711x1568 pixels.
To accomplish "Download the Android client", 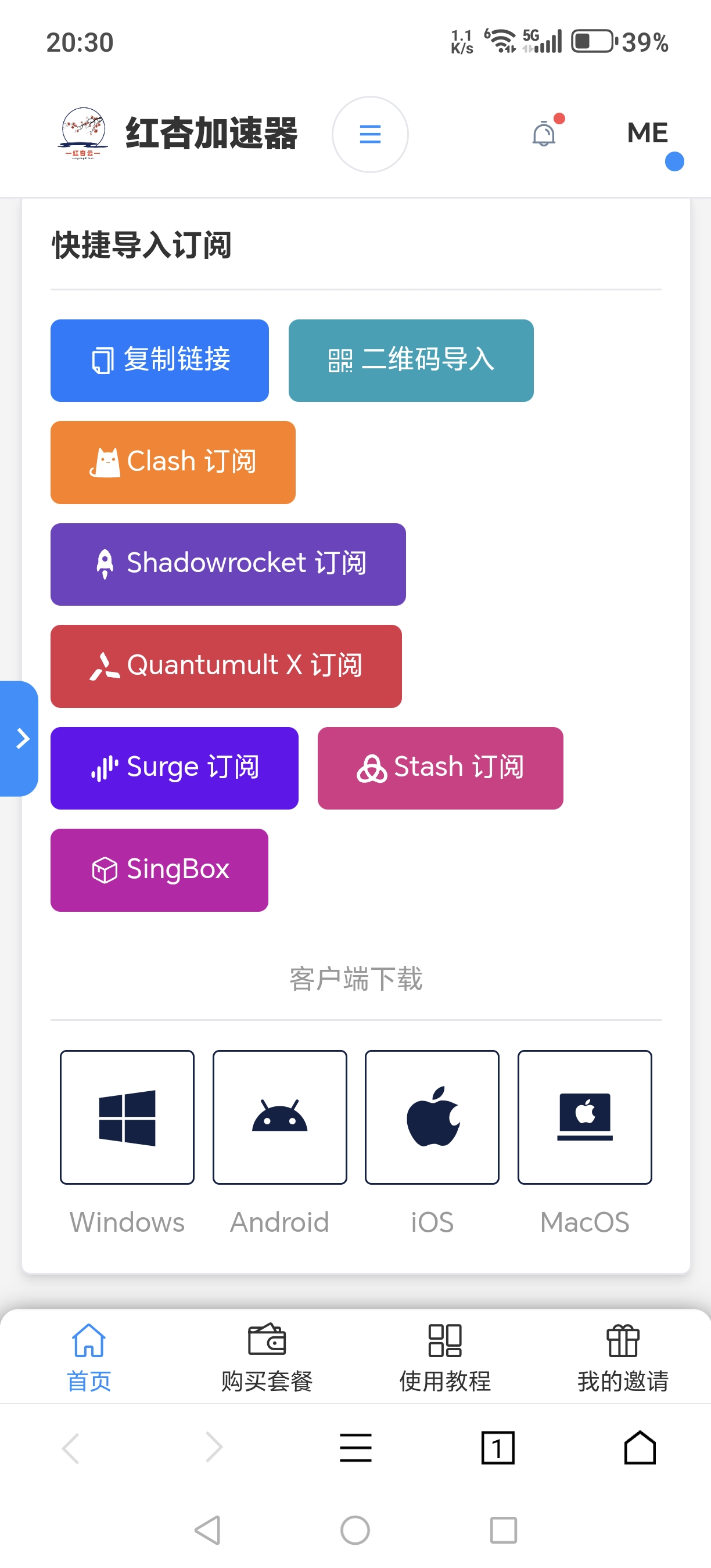I will point(279,1117).
